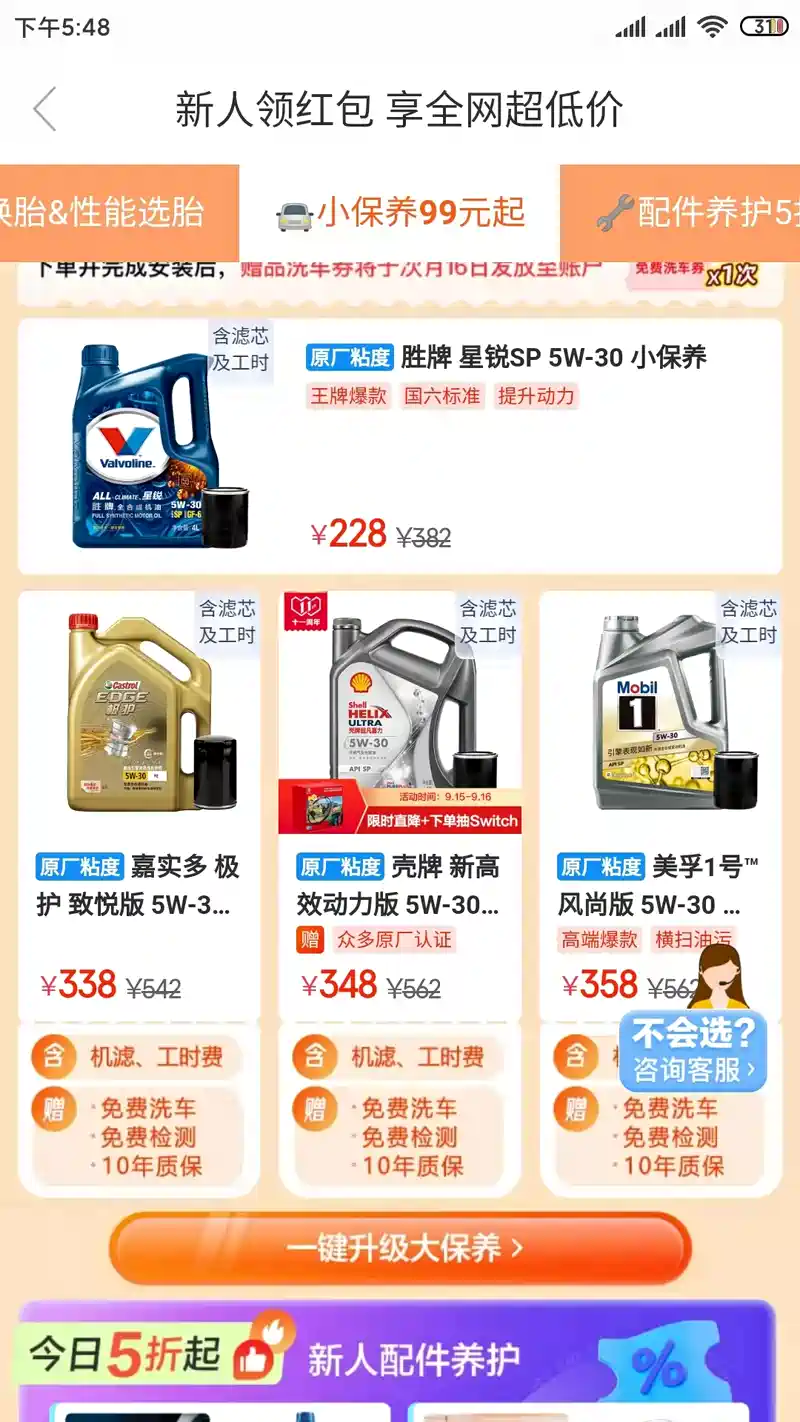Open 不会选?咨询客服 floating helper
Screen dimensions: 800x1422
(692, 1050)
